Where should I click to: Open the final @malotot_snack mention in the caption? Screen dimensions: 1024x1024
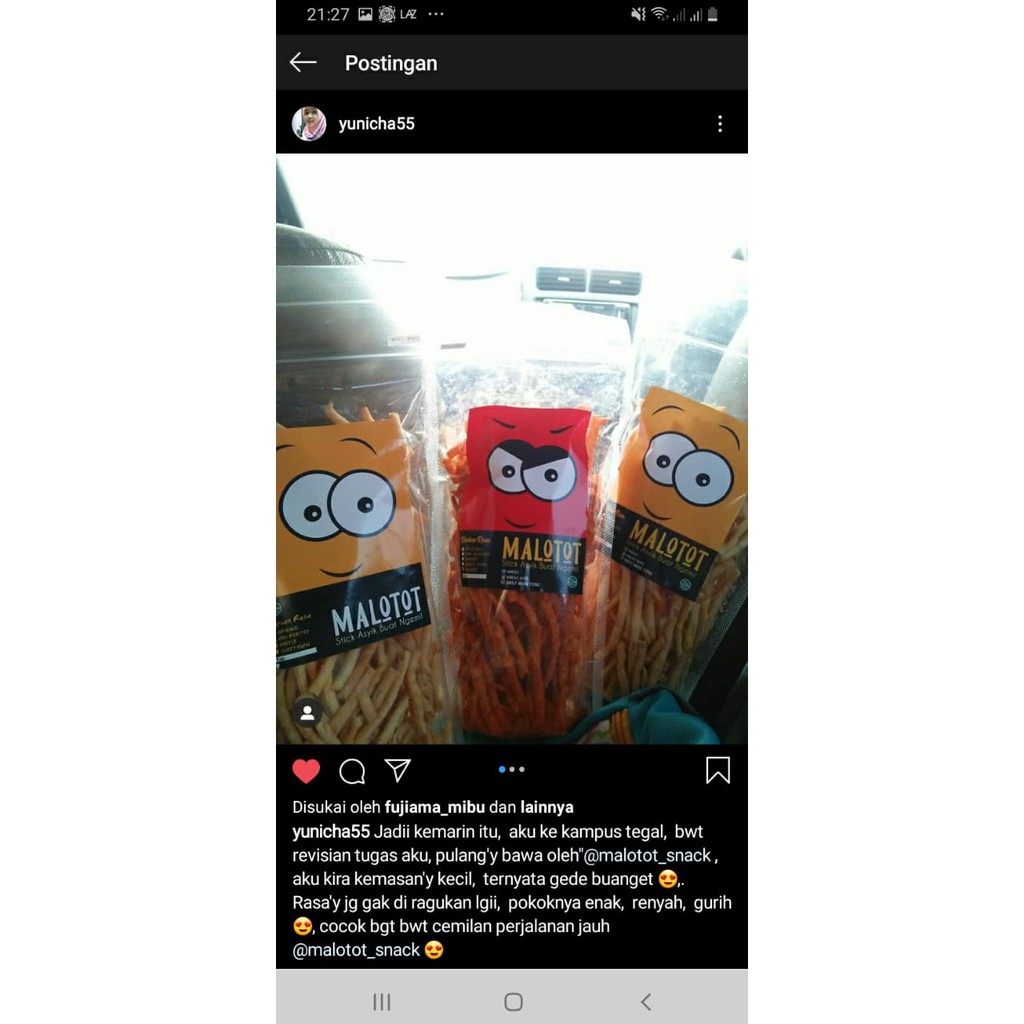pyautogui.click(x=356, y=951)
